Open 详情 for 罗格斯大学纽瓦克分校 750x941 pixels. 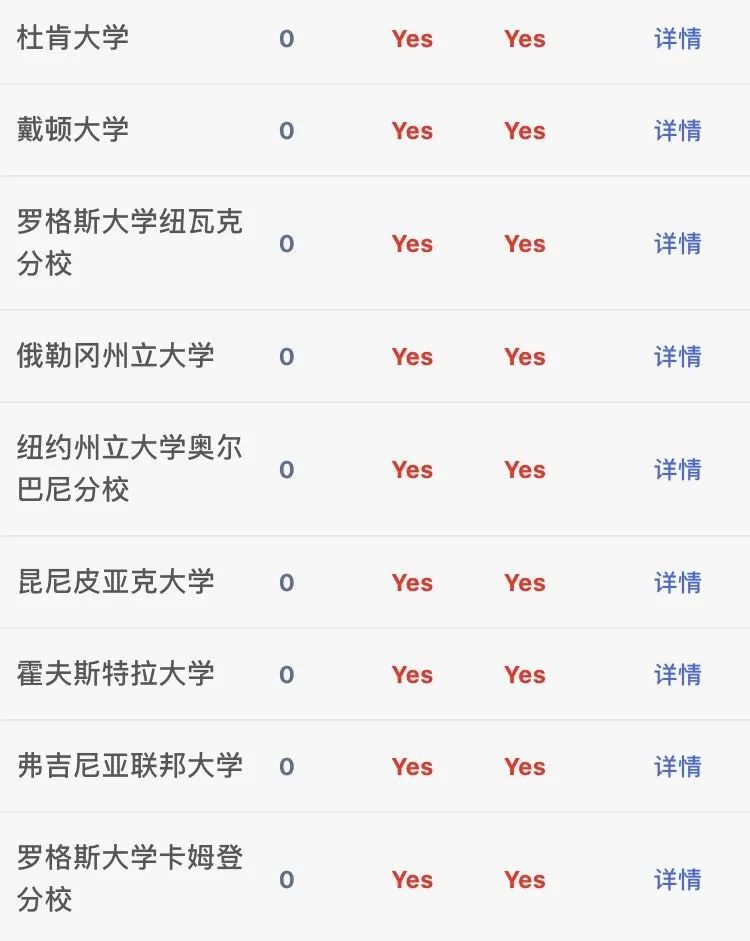[x=677, y=244]
